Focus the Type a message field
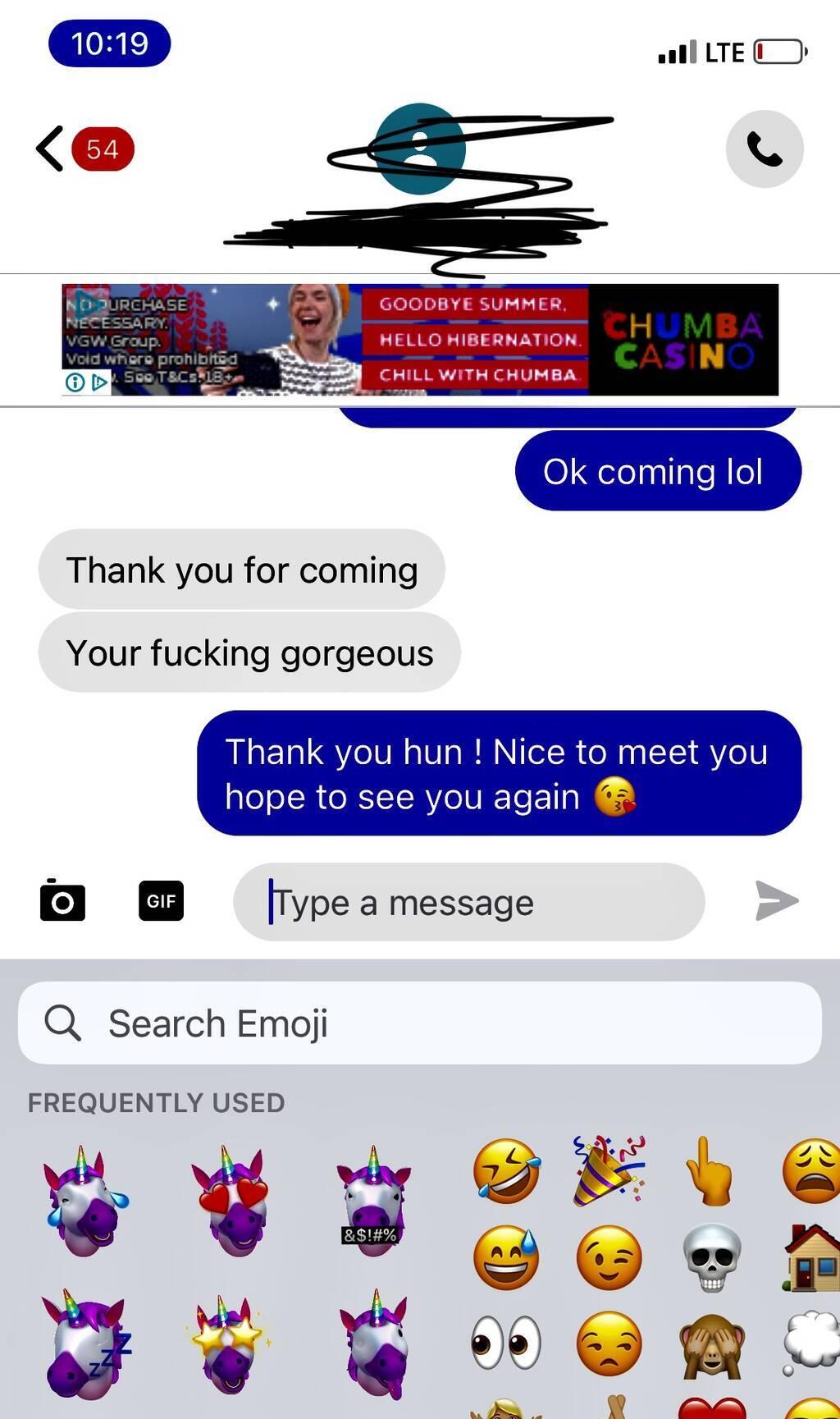840x1419 pixels. tap(469, 902)
